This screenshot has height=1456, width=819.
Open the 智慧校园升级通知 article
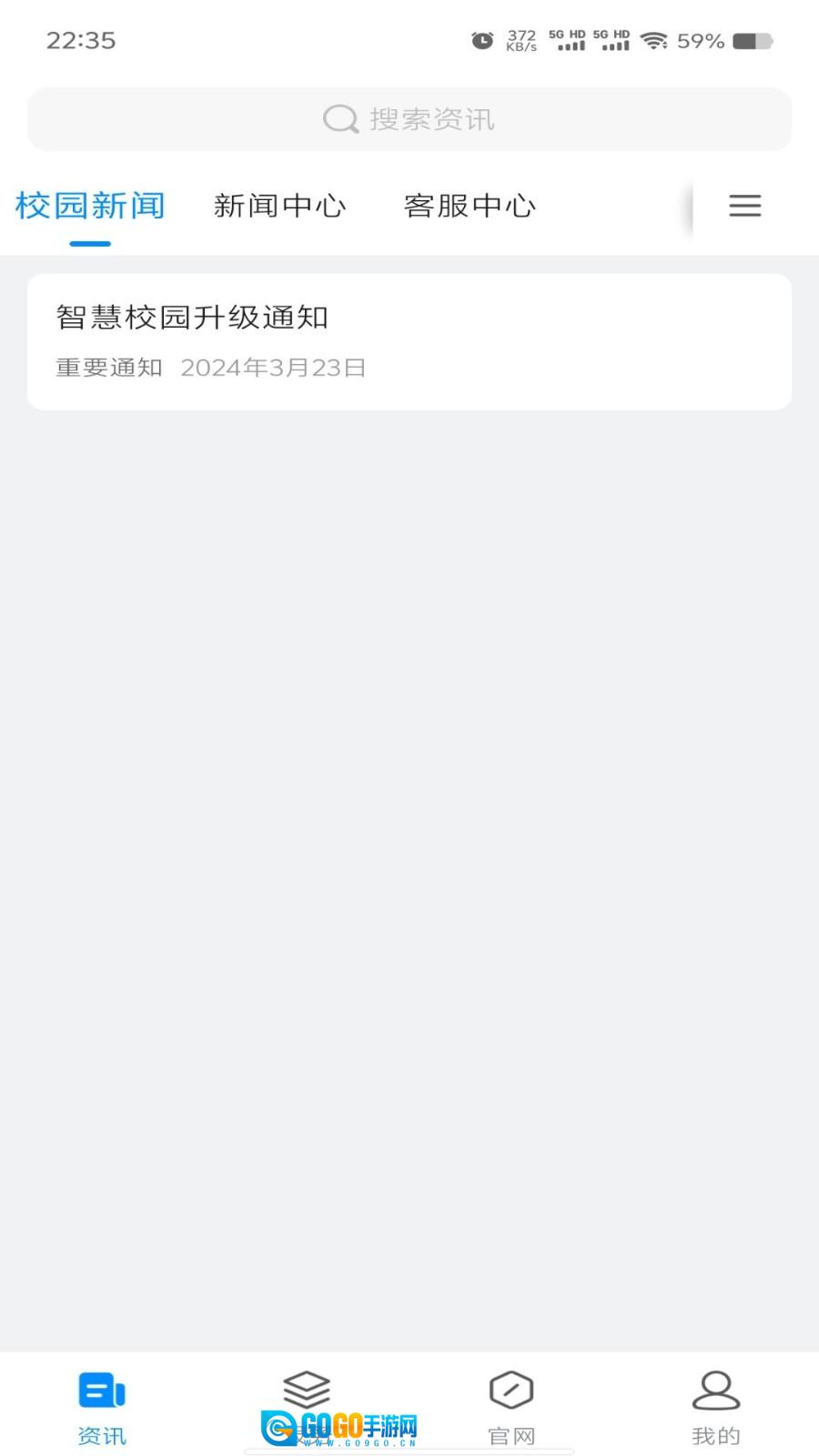pyautogui.click(x=409, y=341)
